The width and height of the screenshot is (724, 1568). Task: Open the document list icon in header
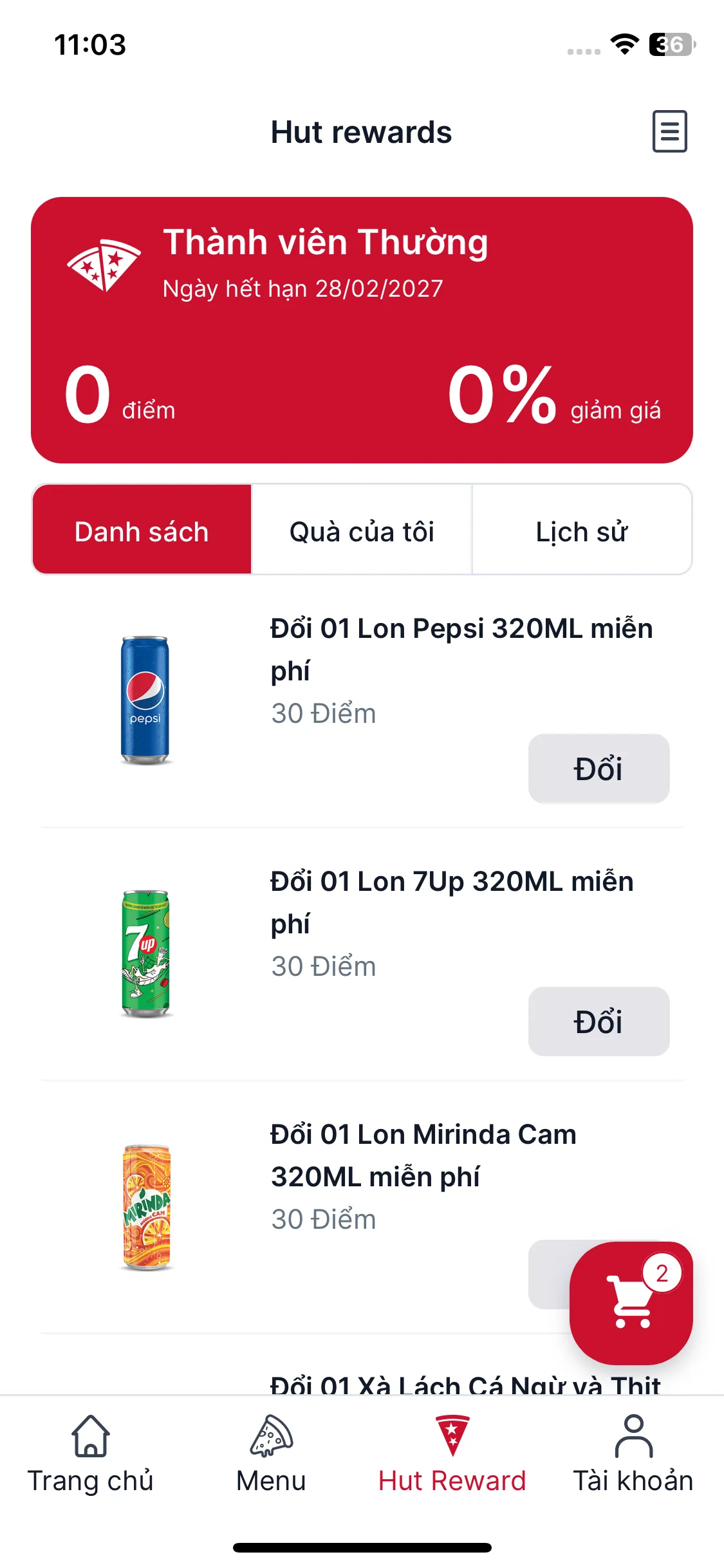point(669,131)
